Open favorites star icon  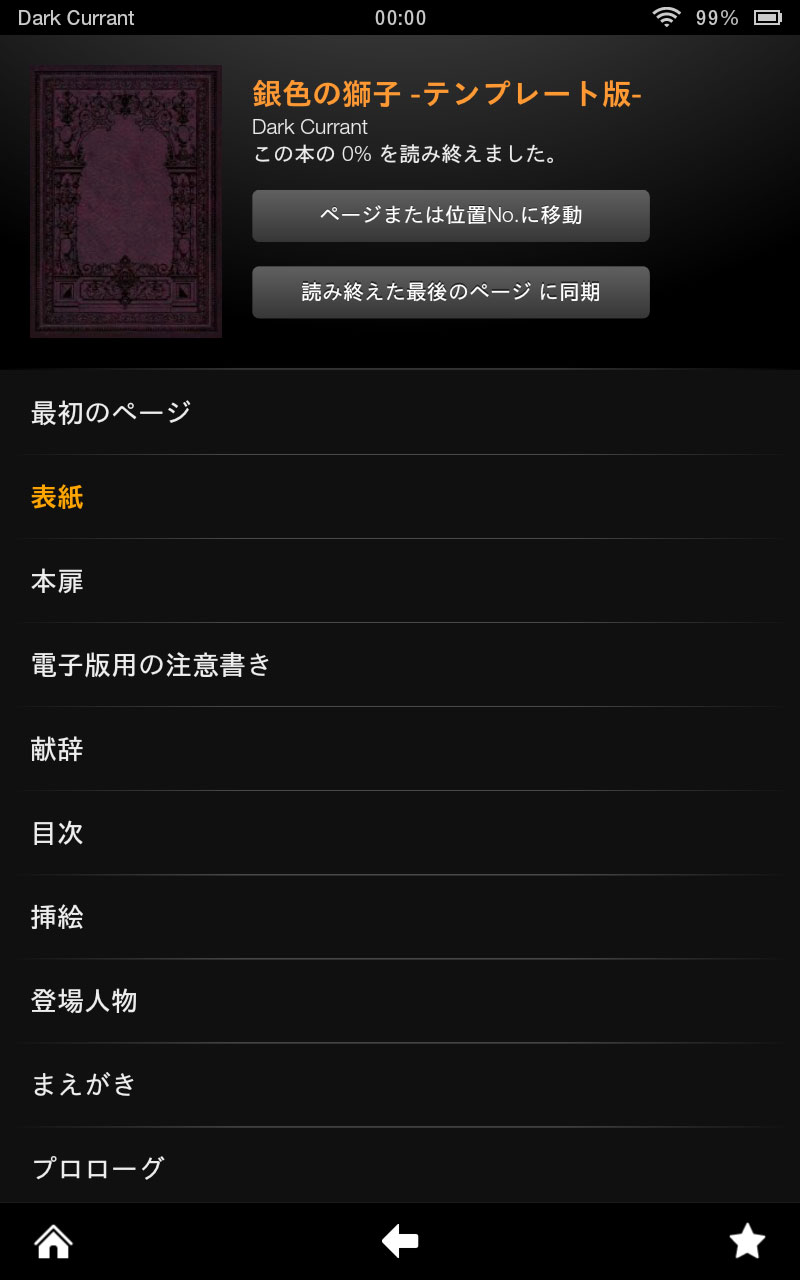click(747, 1242)
